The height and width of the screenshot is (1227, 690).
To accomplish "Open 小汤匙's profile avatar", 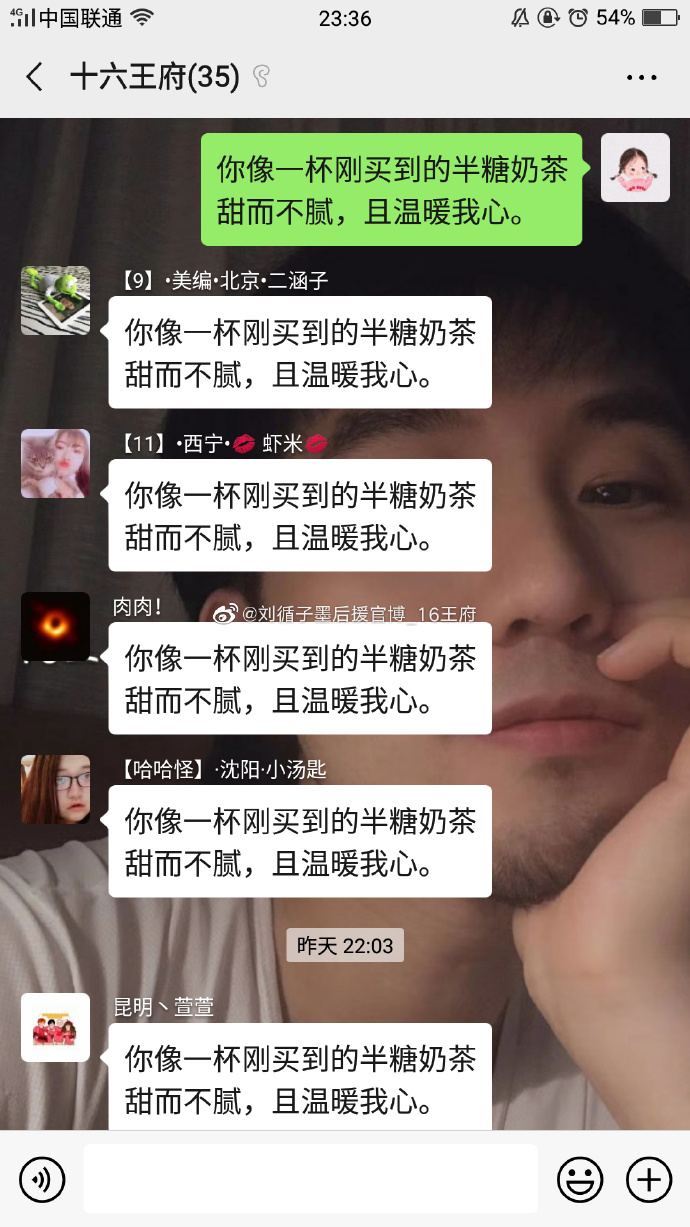I will click(x=56, y=789).
